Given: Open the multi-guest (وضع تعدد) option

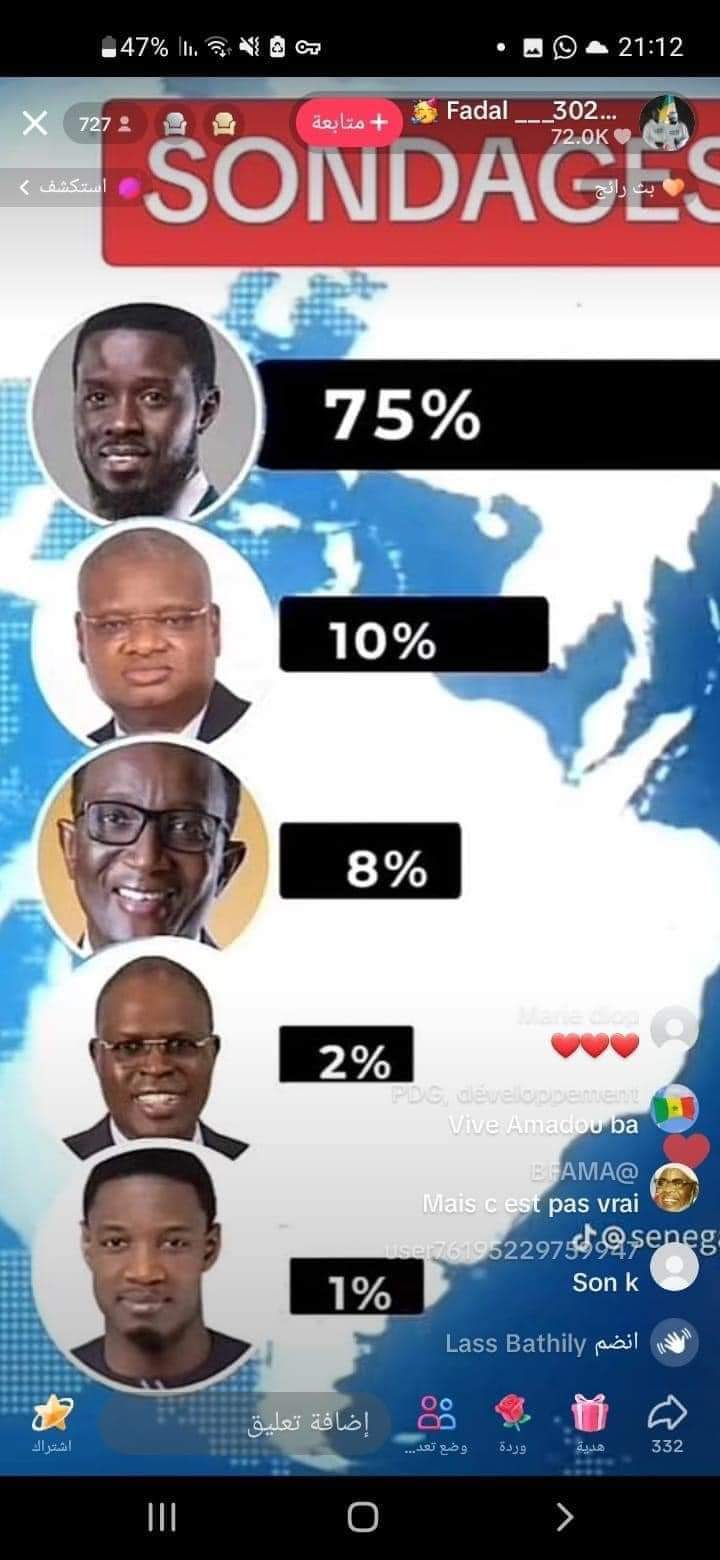Looking at the screenshot, I should click(x=436, y=1420).
